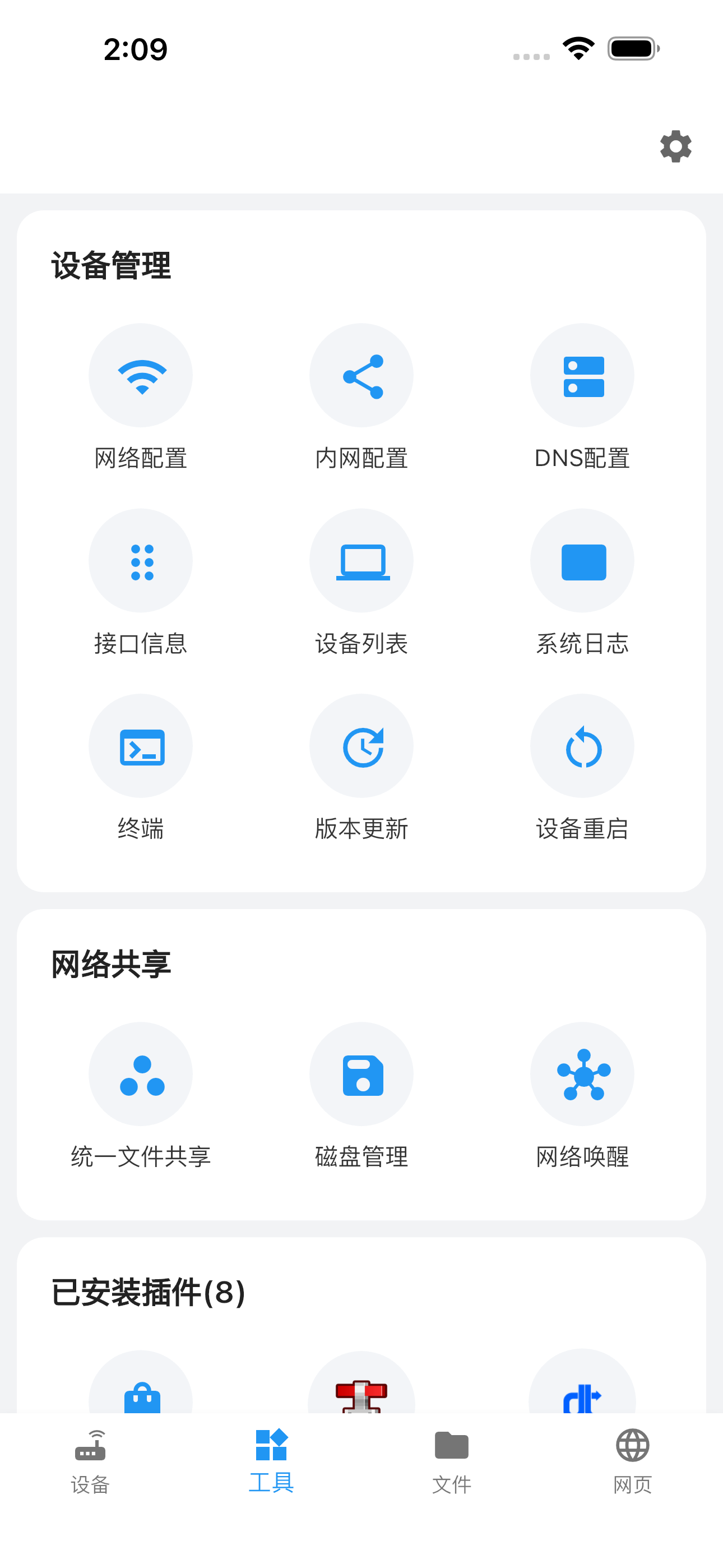Open 网络唤醒 wake-on-LAN
The image size is (723, 1568).
pos(582,1096)
